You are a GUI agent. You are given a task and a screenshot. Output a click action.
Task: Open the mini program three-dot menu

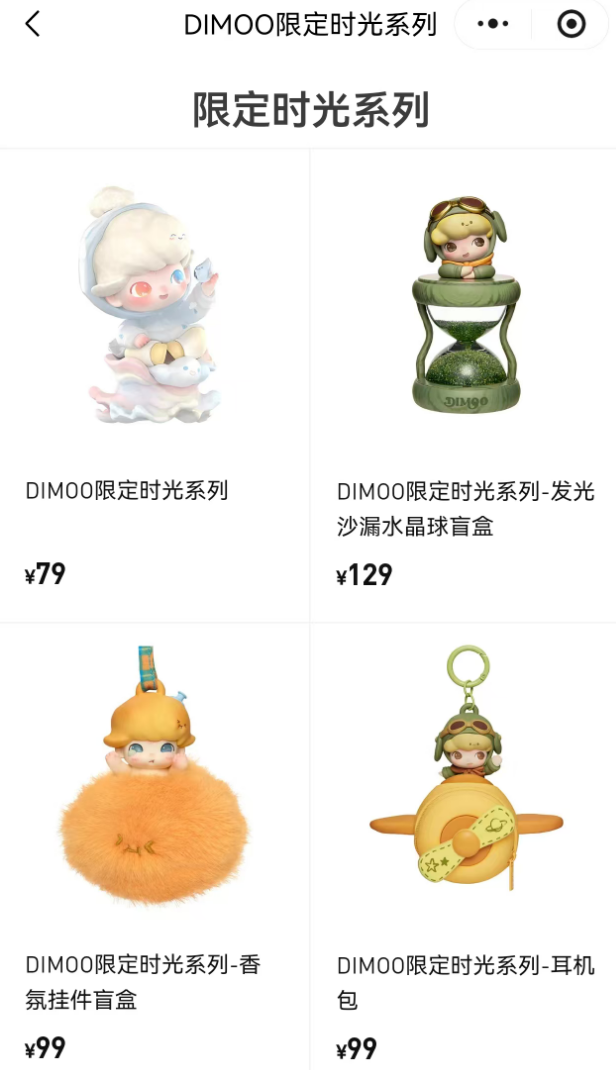tap(493, 24)
